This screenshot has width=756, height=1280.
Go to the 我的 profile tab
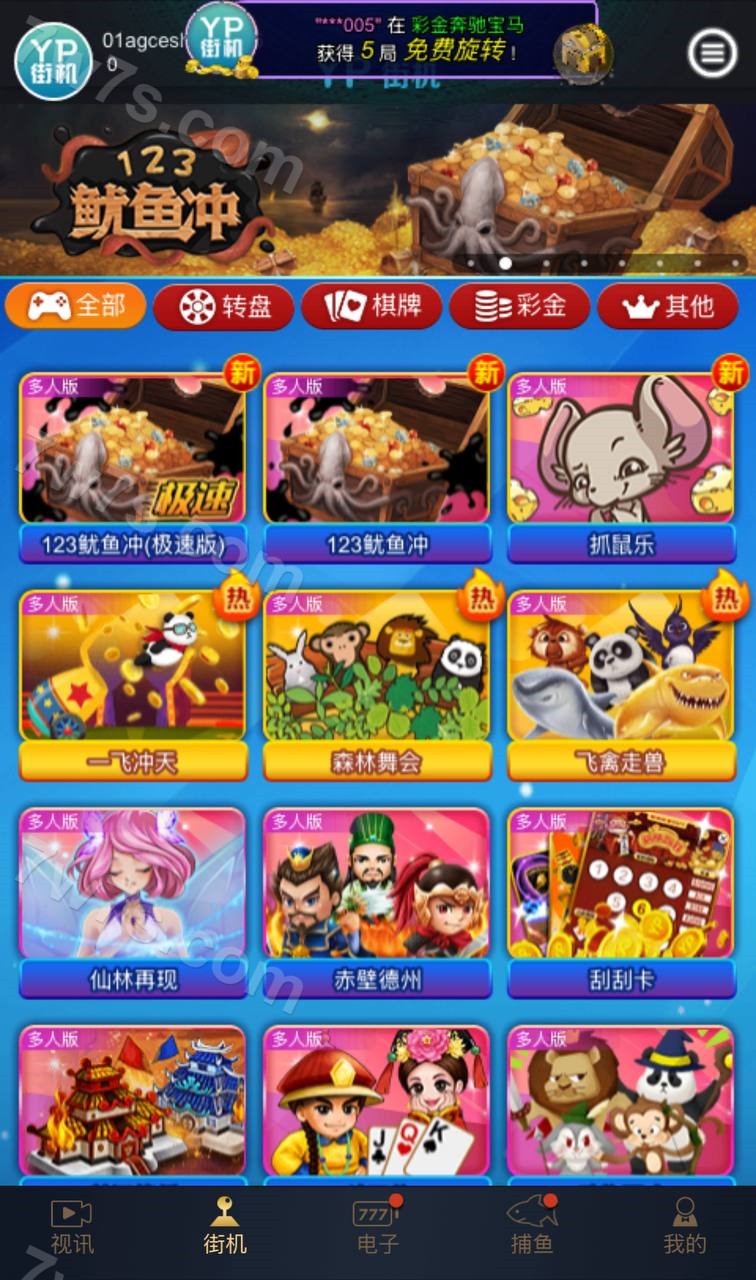[685, 1227]
